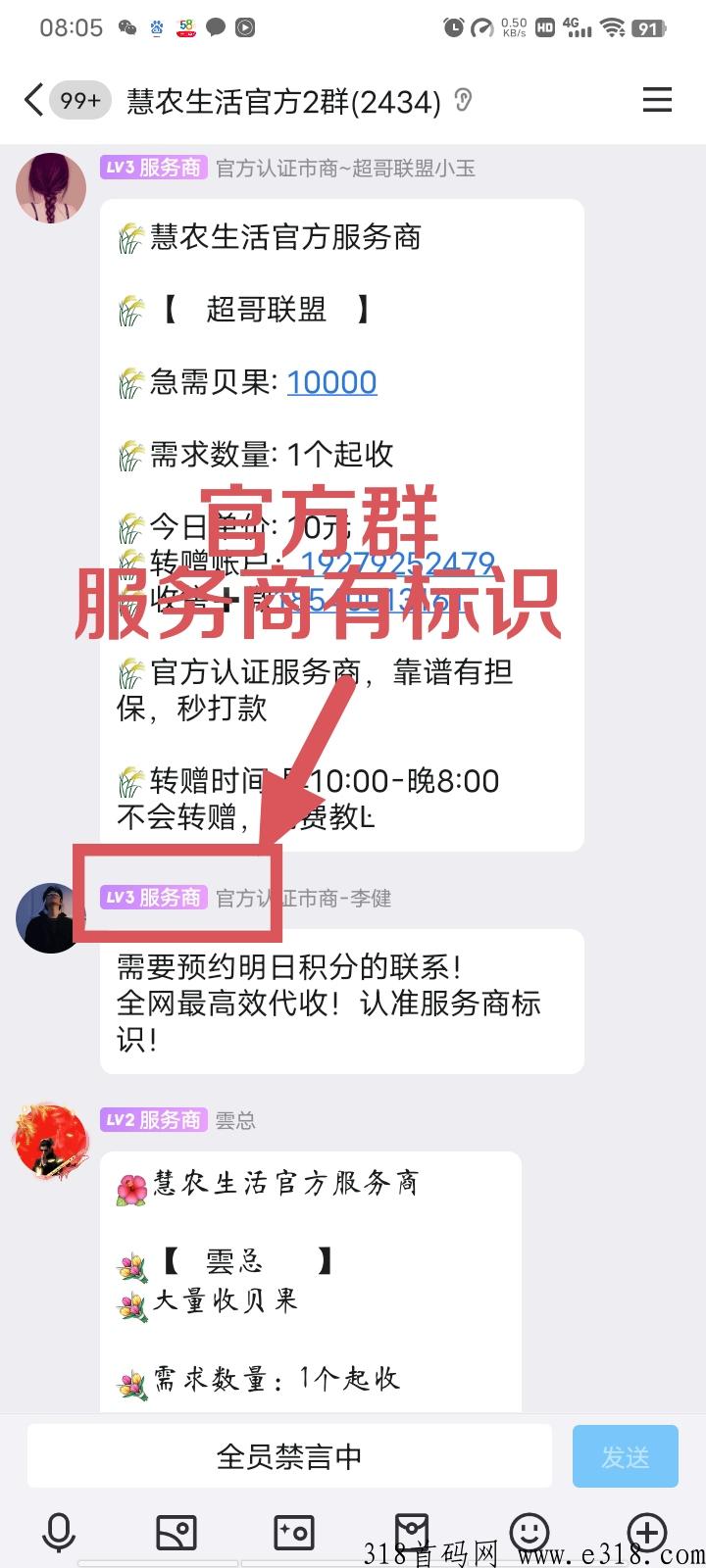
Task: Open 雲总's avatar profile
Action: (x=51, y=1141)
